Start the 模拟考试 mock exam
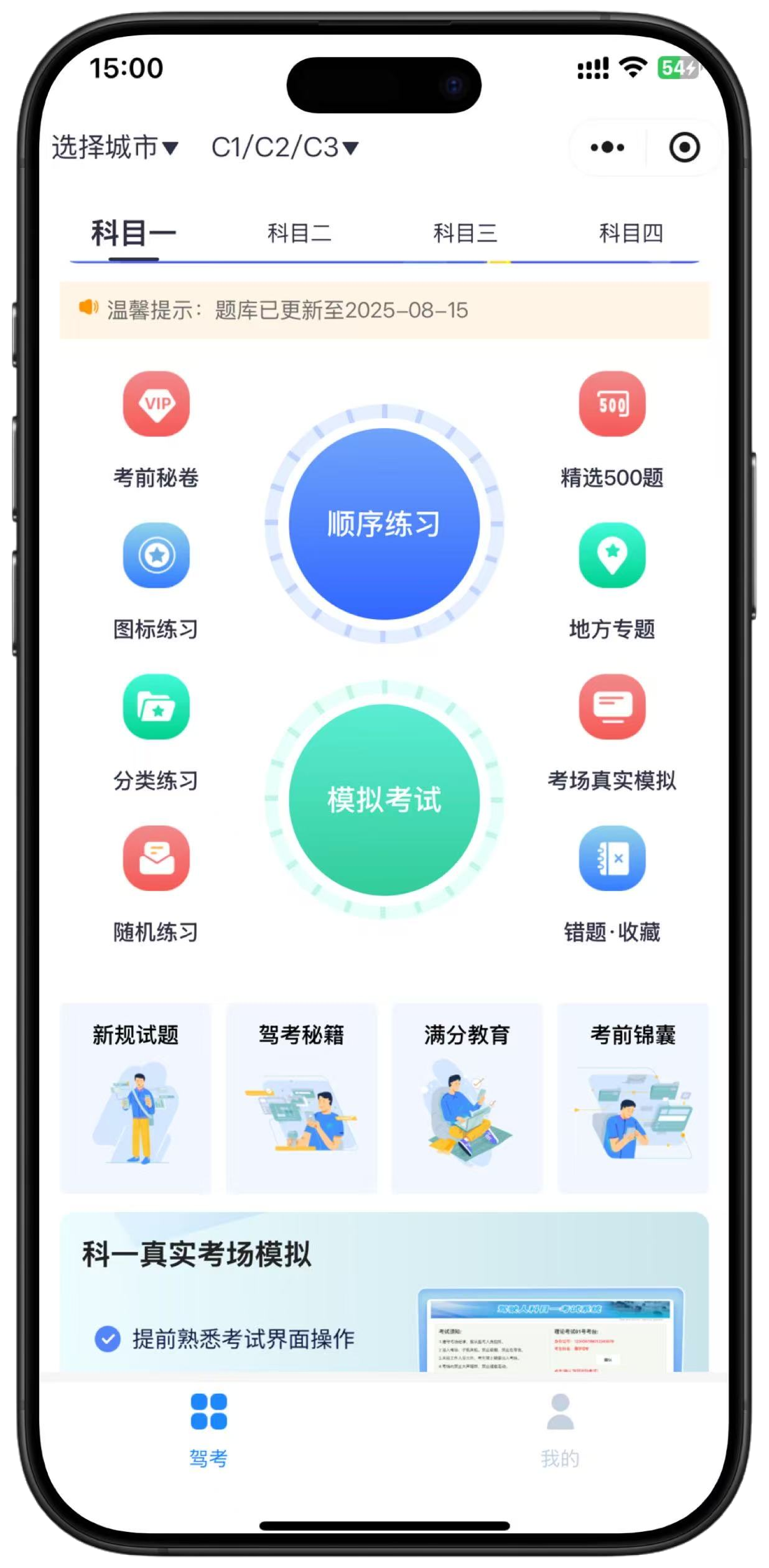769x1568 pixels. [384, 800]
